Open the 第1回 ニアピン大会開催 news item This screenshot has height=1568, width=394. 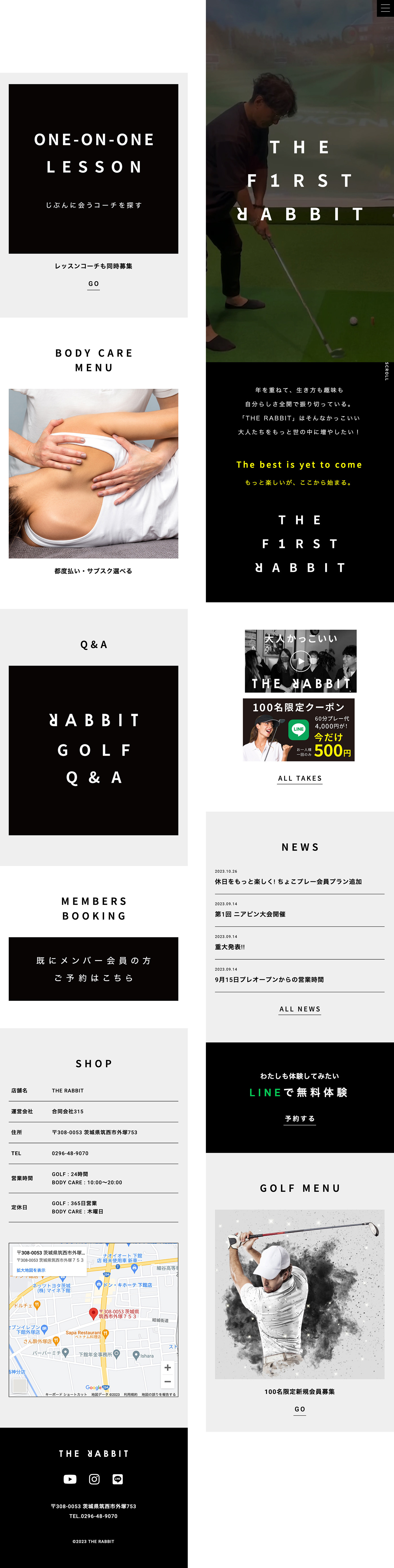click(x=250, y=914)
